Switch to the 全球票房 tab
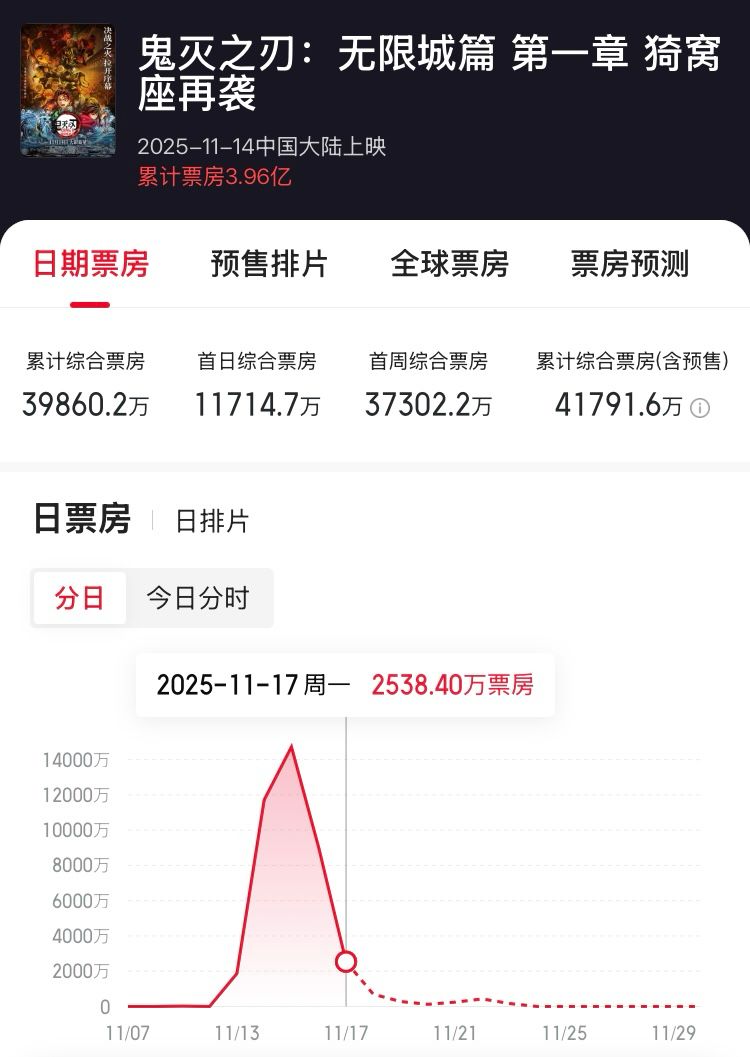This screenshot has width=750, height=1057. click(x=449, y=264)
